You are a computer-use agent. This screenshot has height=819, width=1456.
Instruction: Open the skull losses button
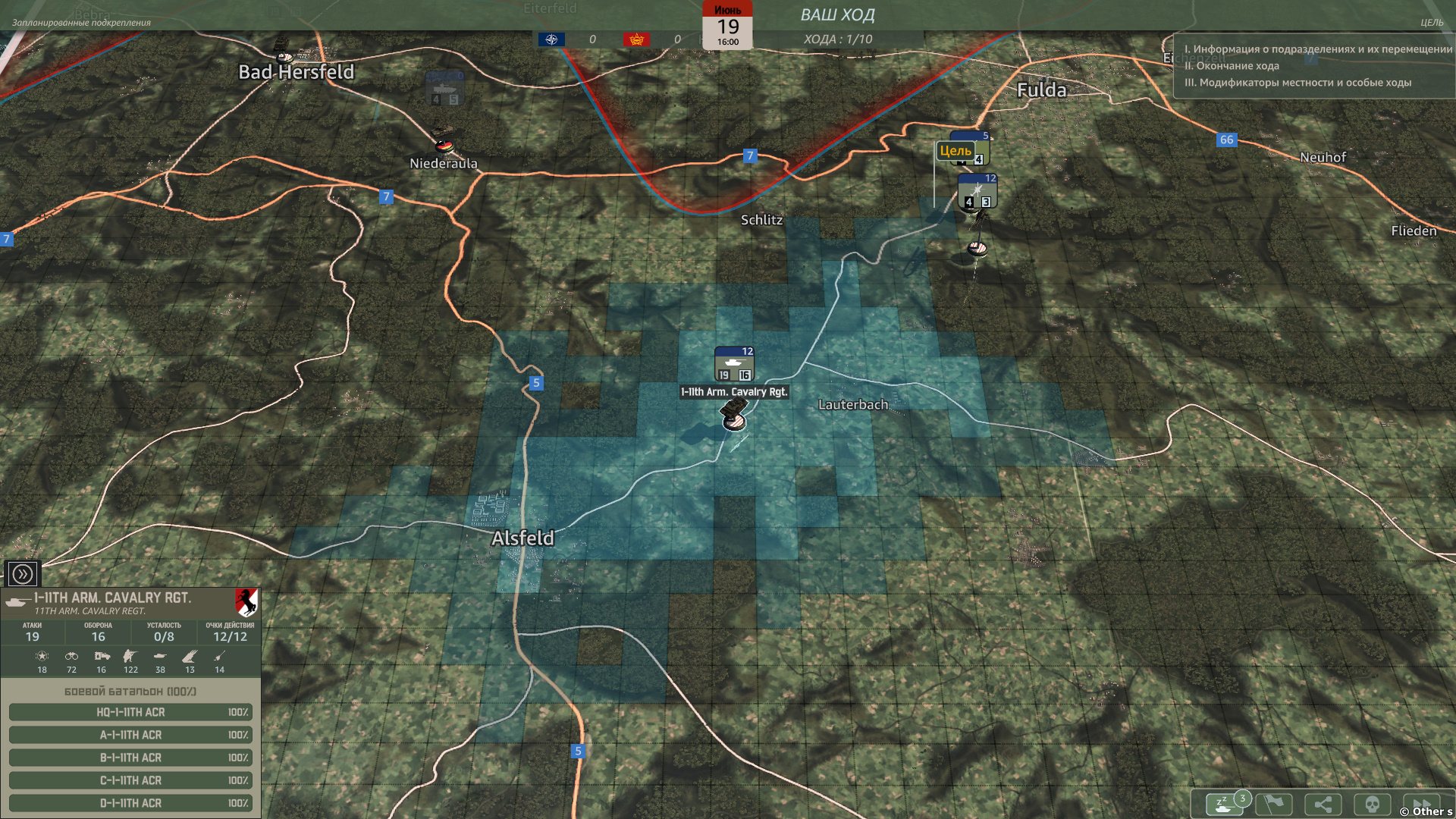[x=1373, y=805]
